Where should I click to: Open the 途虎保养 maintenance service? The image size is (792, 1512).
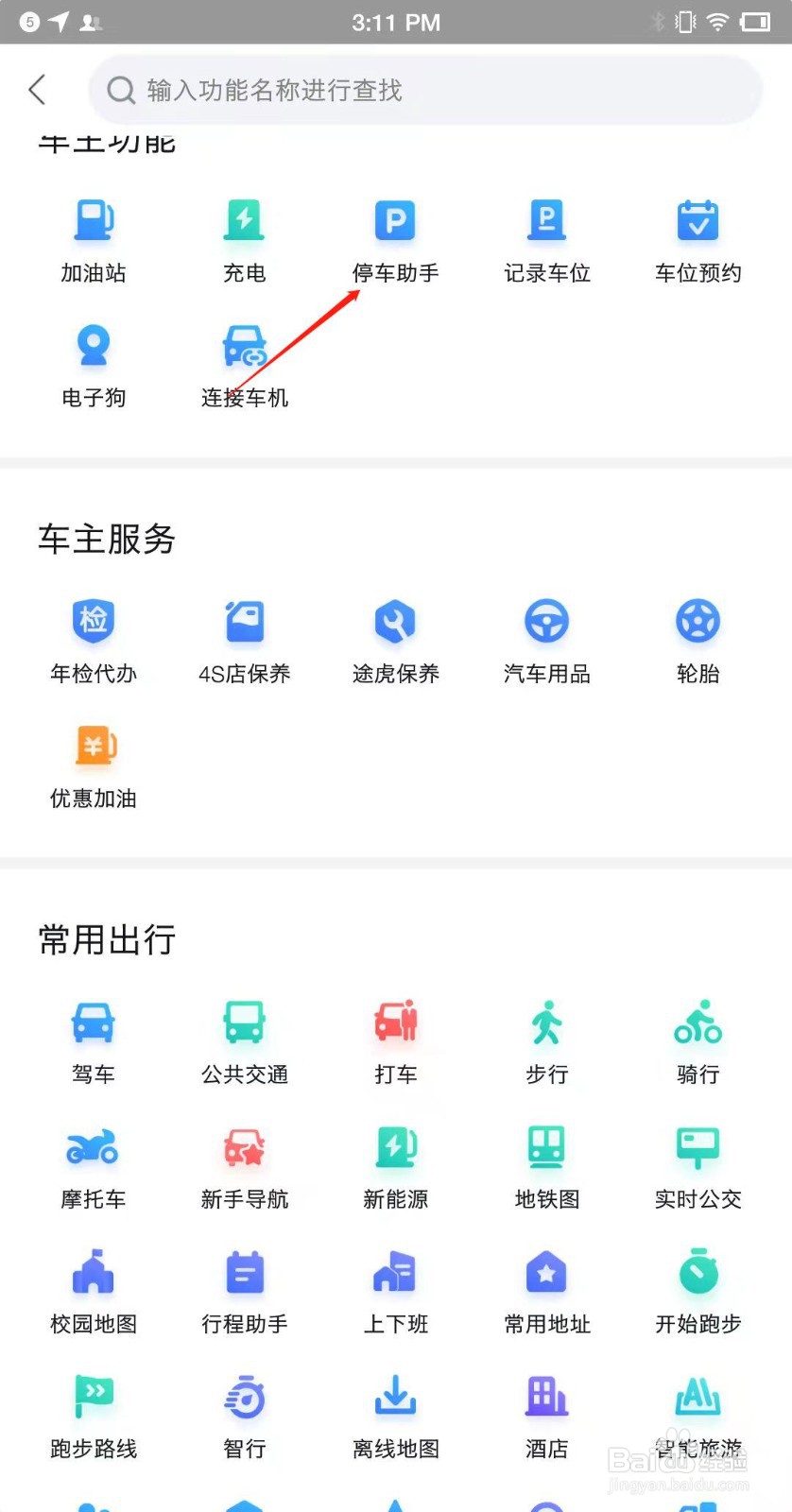coord(395,638)
